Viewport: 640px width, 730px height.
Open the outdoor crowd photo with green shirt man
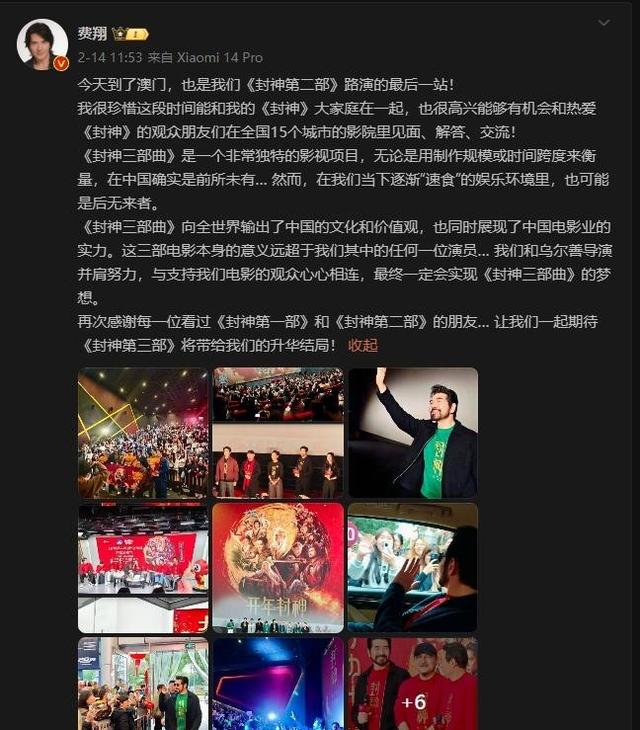click(143, 684)
